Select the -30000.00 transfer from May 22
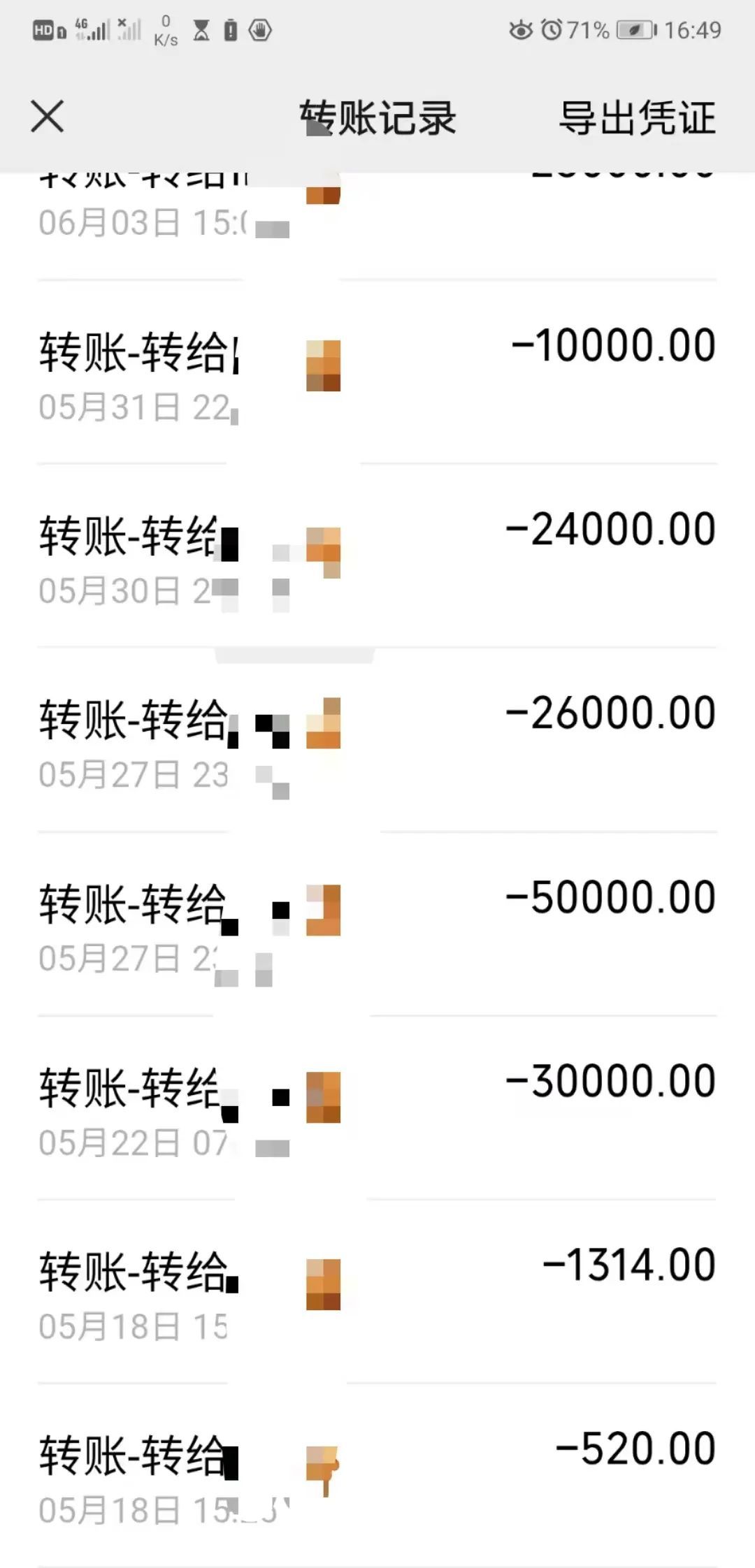755x1568 pixels. point(377,1104)
